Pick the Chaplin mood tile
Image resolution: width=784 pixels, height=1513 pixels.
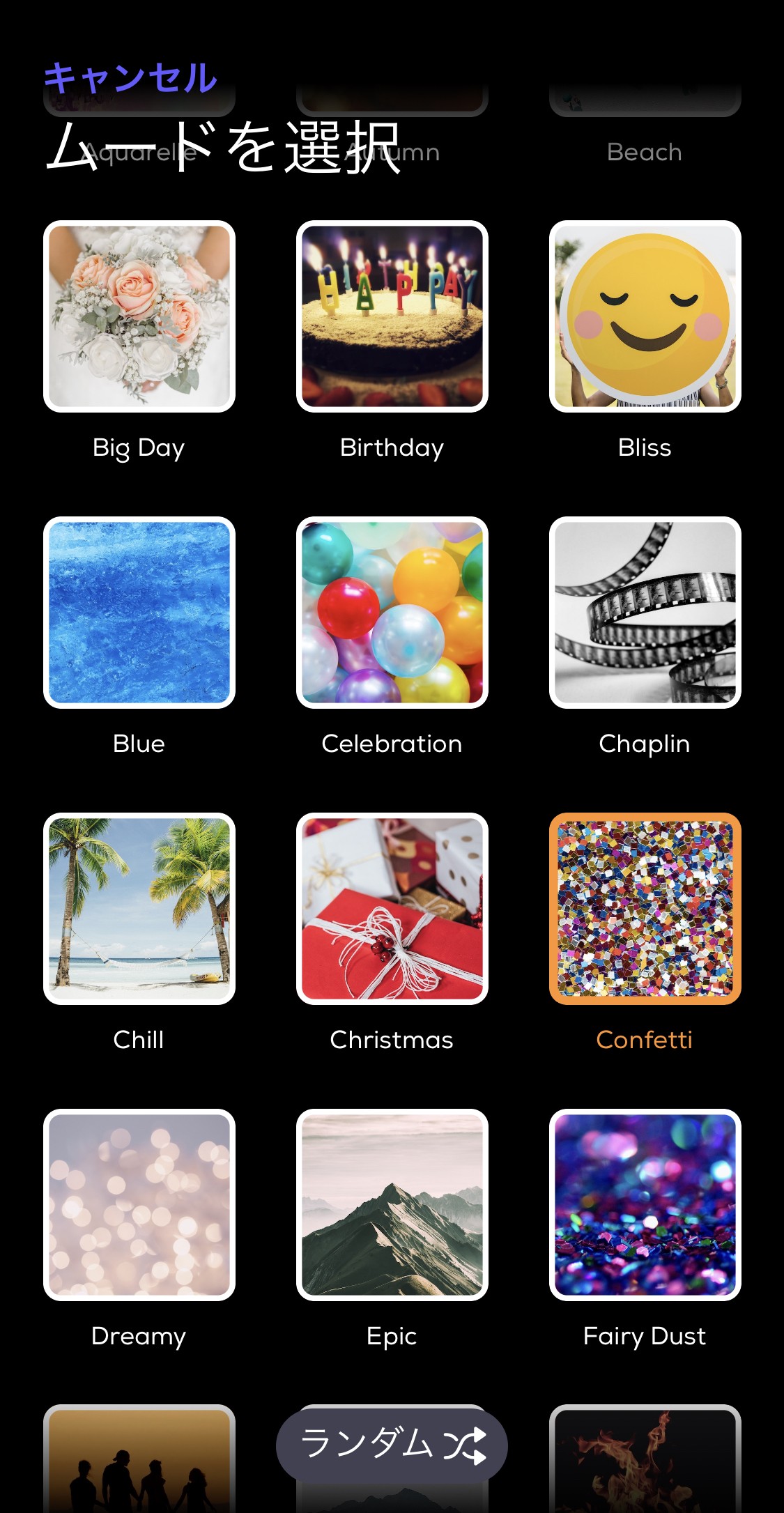pyautogui.click(x=645, y=613)
